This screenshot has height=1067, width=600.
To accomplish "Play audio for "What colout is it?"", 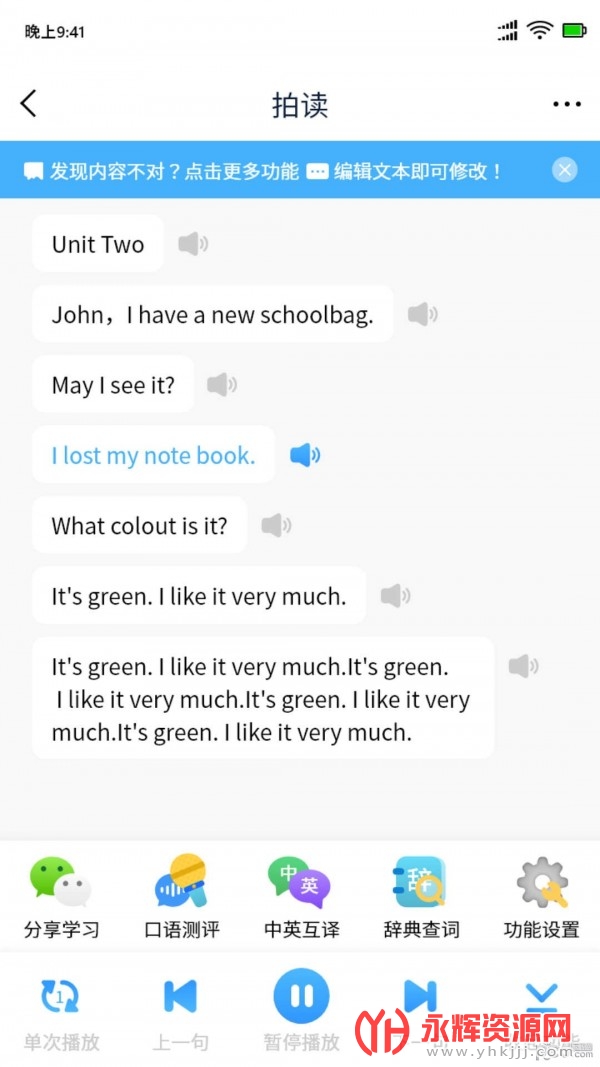I will [276, 526].
